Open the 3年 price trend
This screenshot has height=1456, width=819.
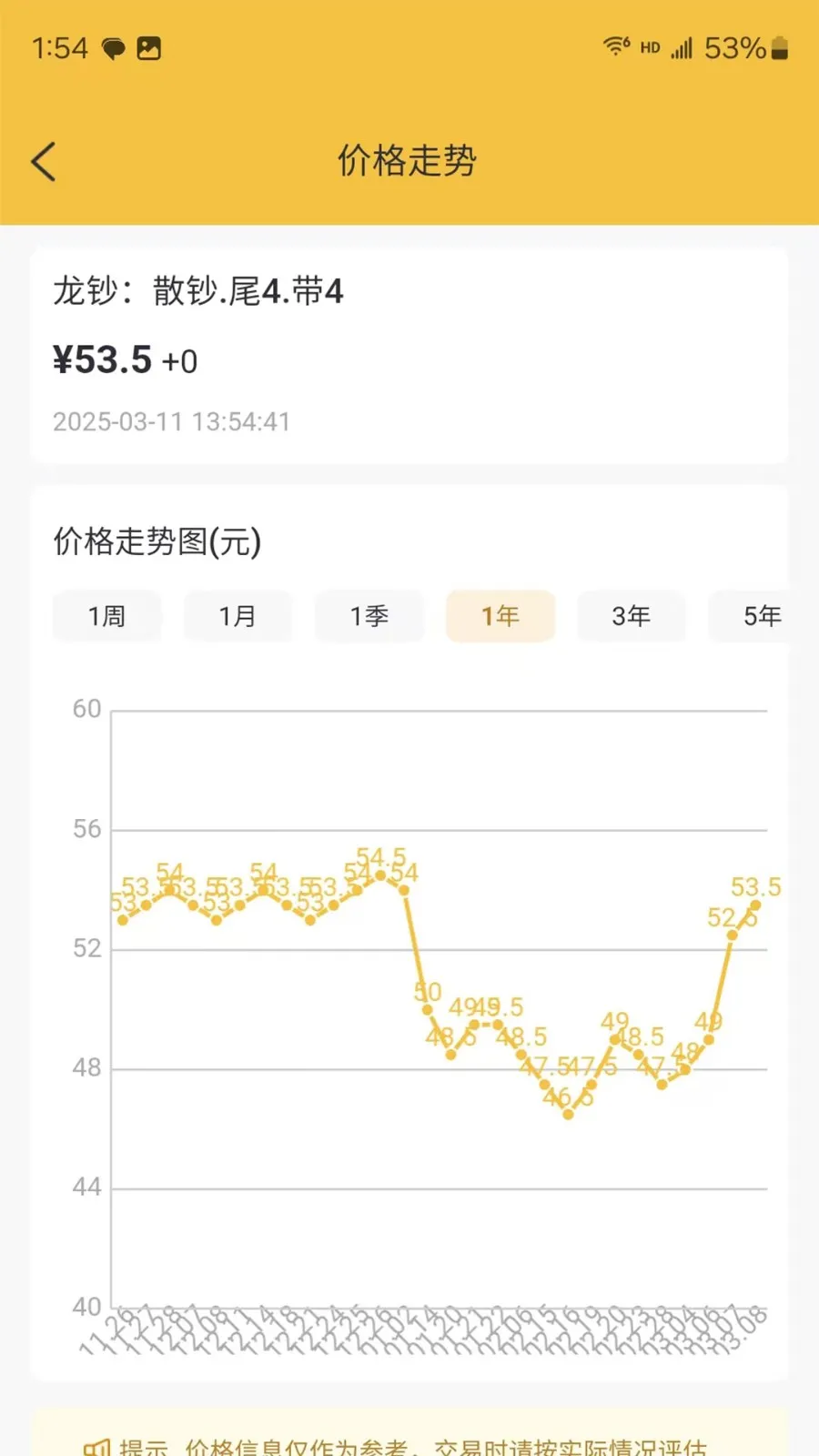[x=631, y=615]
